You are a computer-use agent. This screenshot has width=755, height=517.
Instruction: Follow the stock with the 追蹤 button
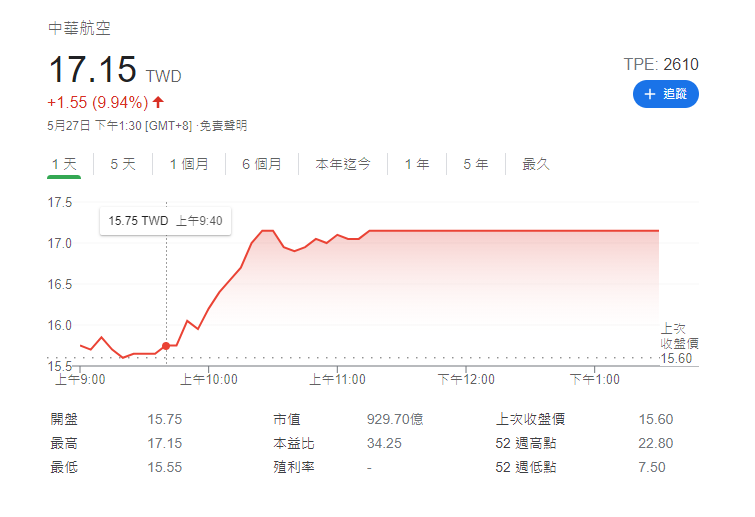click(x=665, y=94)
